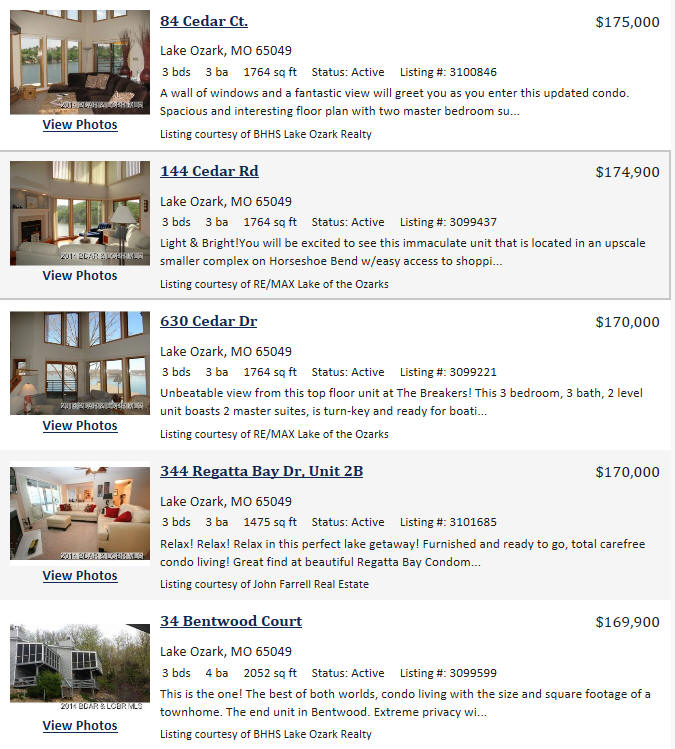
Task: View Photos for 344 Regatta Bay Dr
Action: pos(80,575)
